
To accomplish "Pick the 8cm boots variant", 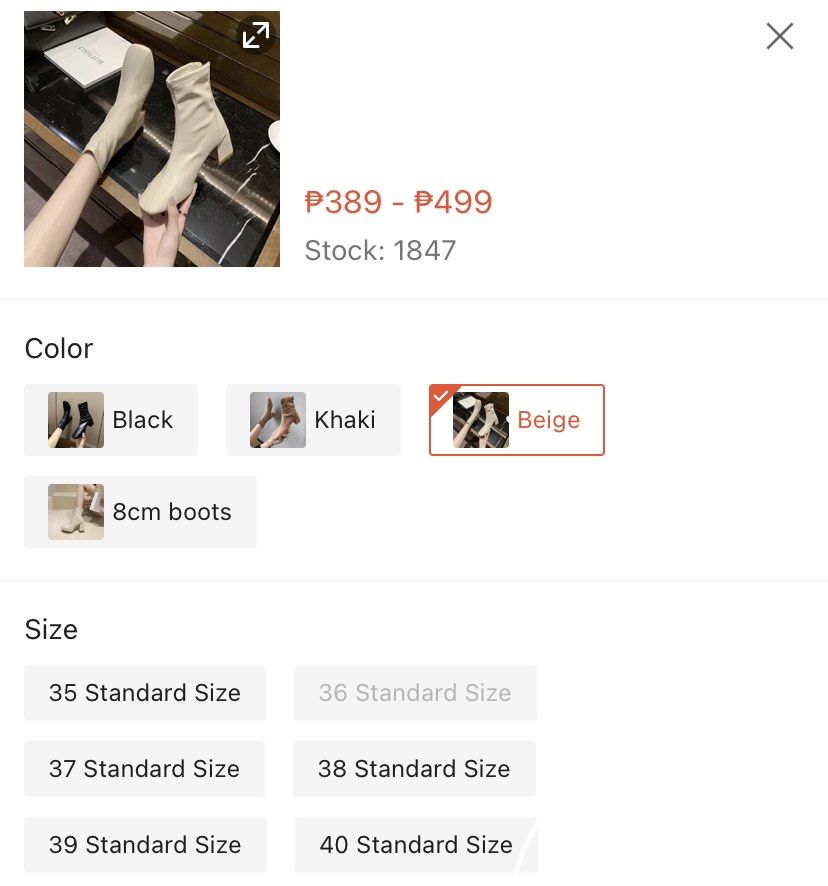I will 140,512.
